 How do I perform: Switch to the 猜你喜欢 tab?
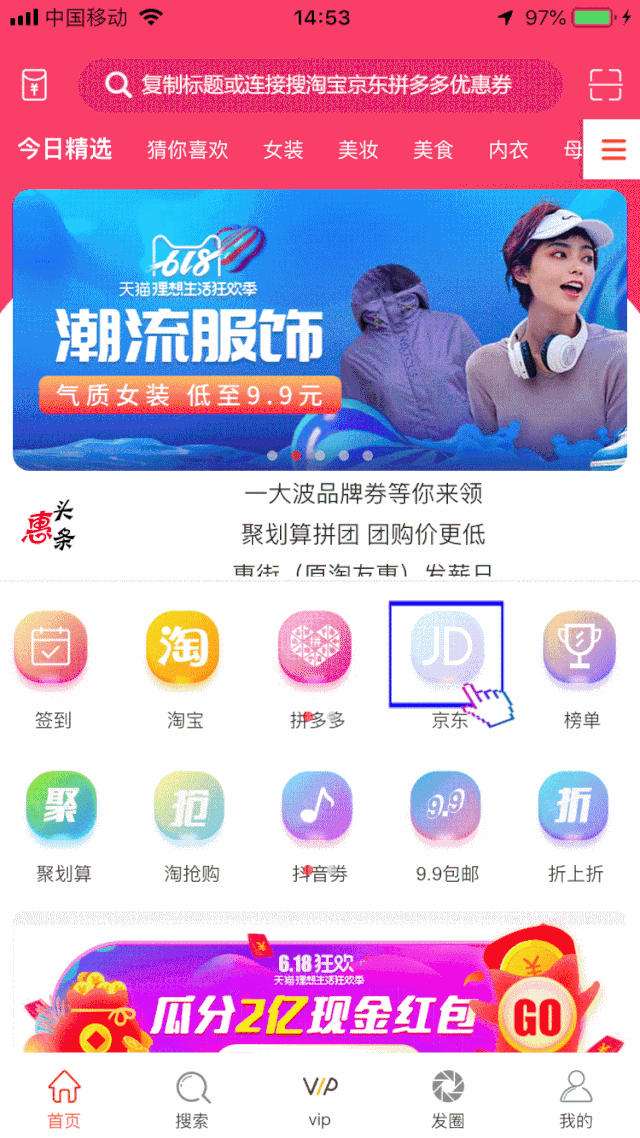pos(187,150)
